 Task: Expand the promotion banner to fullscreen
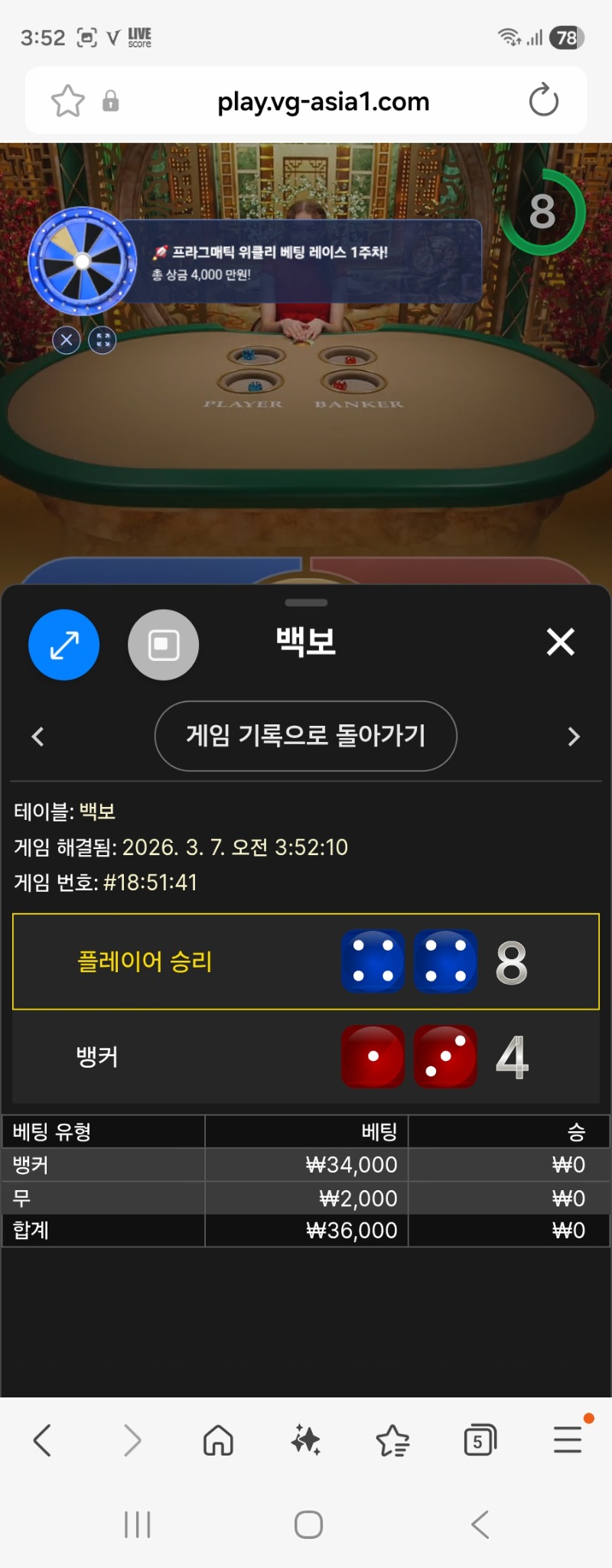(x=103, y=340)
